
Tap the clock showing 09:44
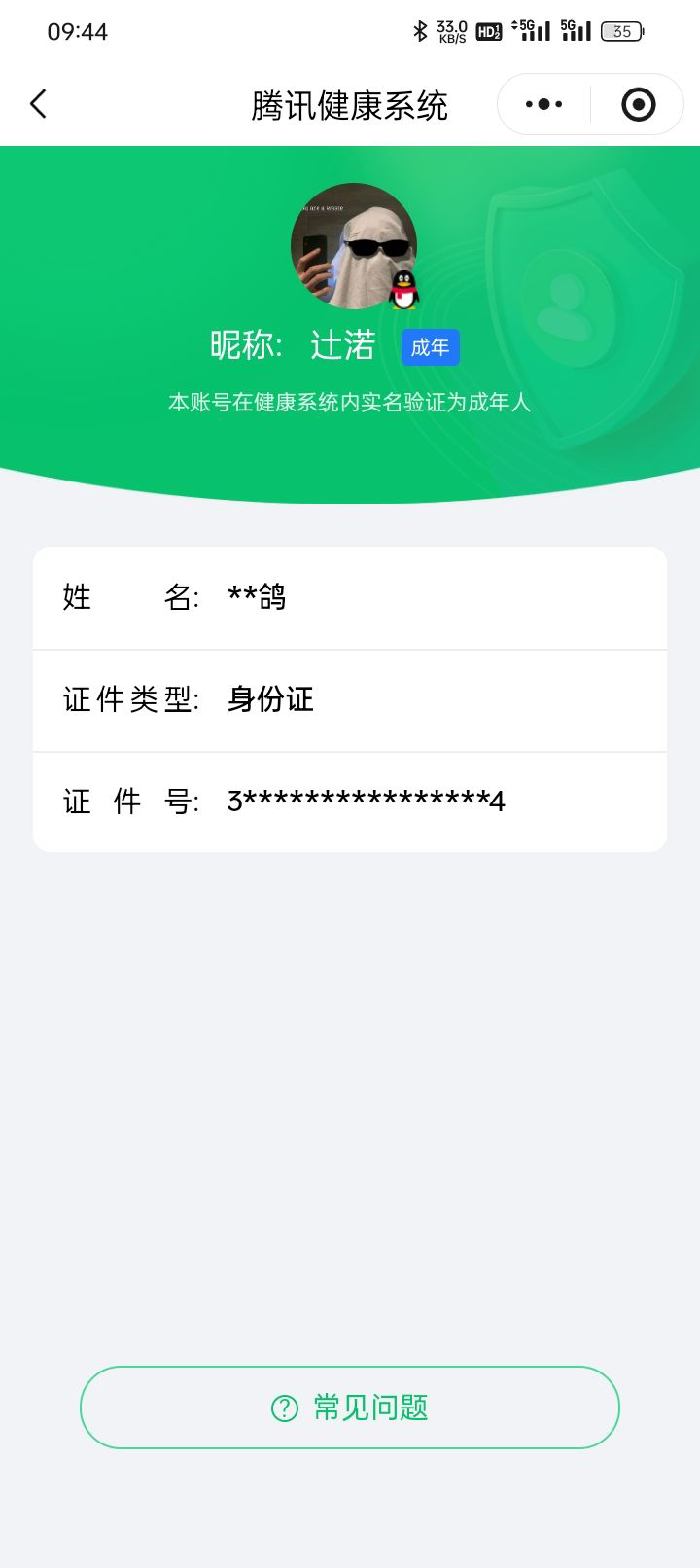tap(76, 30)
